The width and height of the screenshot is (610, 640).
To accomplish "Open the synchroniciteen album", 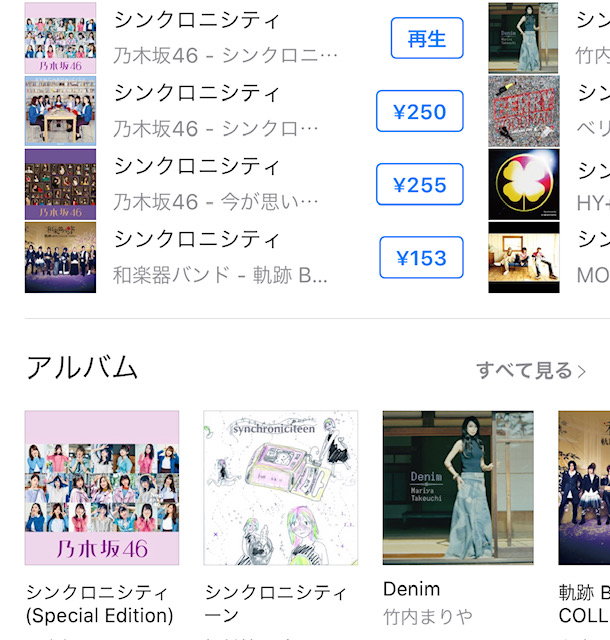I will pyautogui.click(x=280, y=488).
